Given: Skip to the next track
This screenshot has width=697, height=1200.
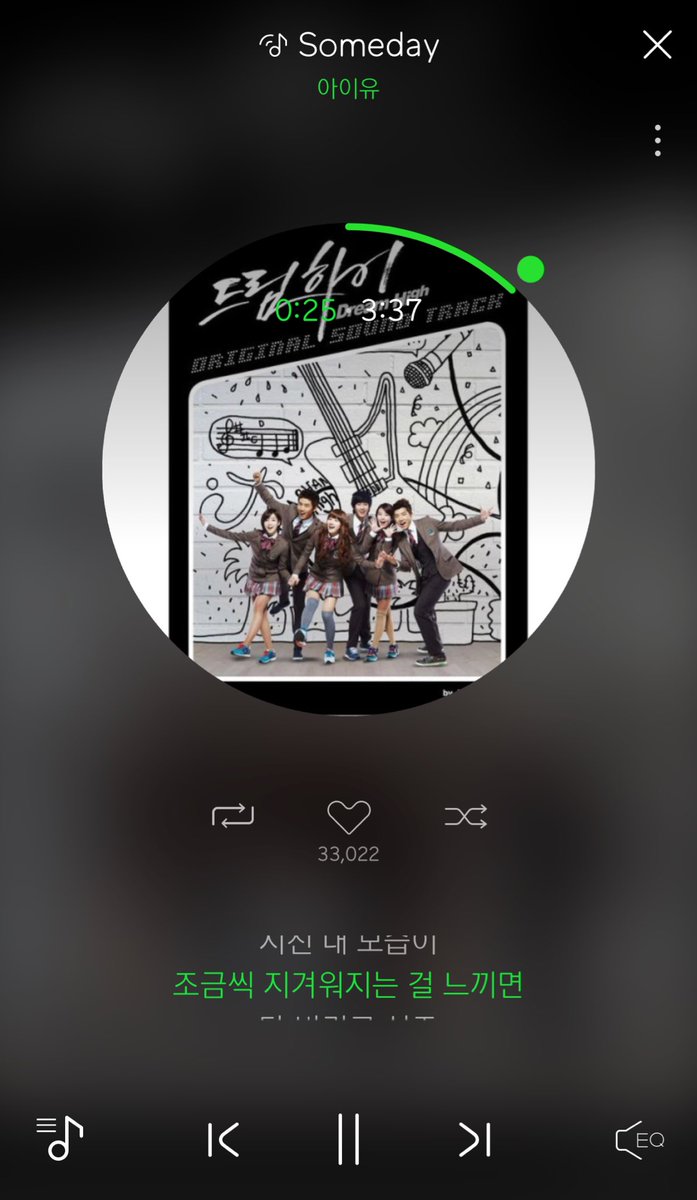Looking at the screenshot, I should [x=475, y=1139].
